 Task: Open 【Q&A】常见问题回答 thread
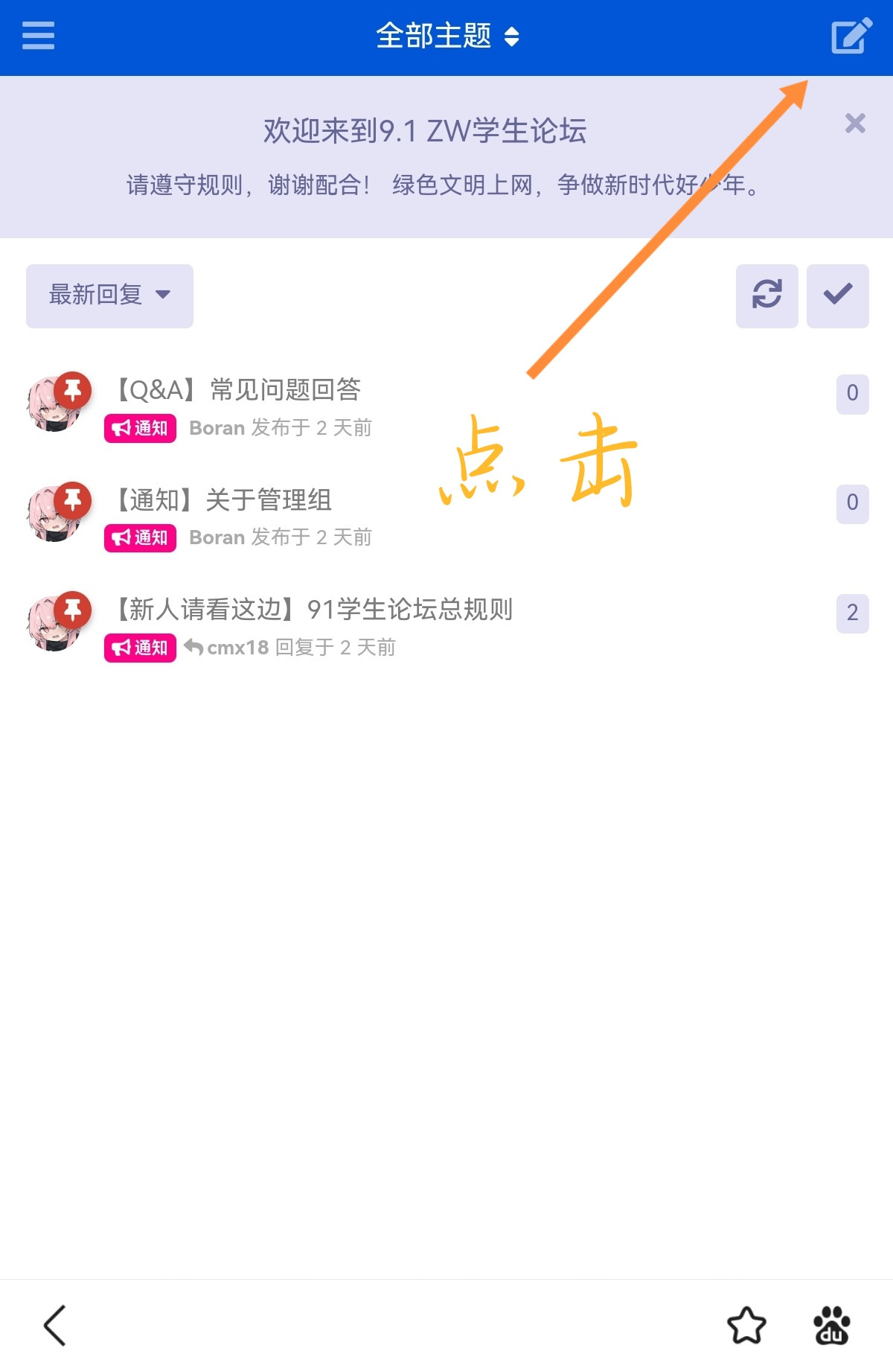pyautogui.click(x=238, y=389)
